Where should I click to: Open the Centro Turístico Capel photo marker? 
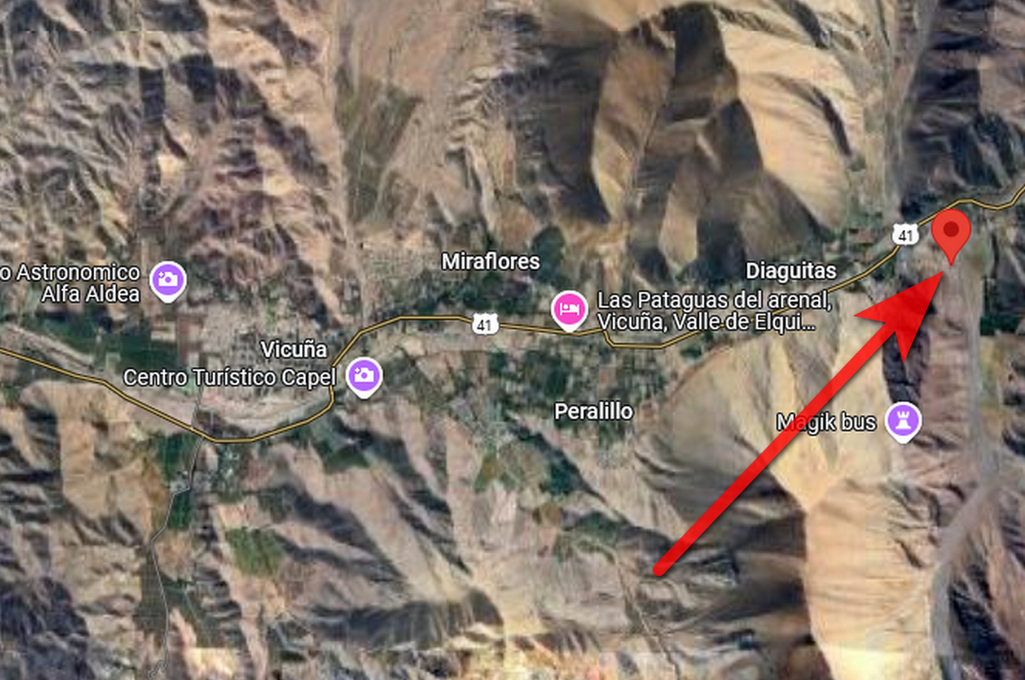361,377
